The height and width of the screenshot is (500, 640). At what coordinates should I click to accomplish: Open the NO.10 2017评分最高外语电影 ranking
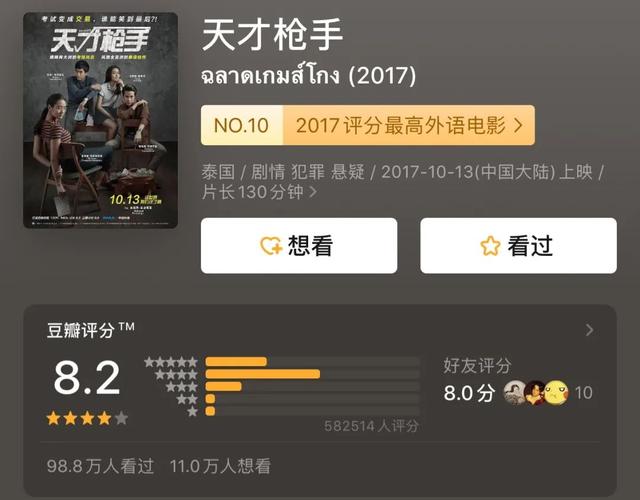tap(367, 126)
